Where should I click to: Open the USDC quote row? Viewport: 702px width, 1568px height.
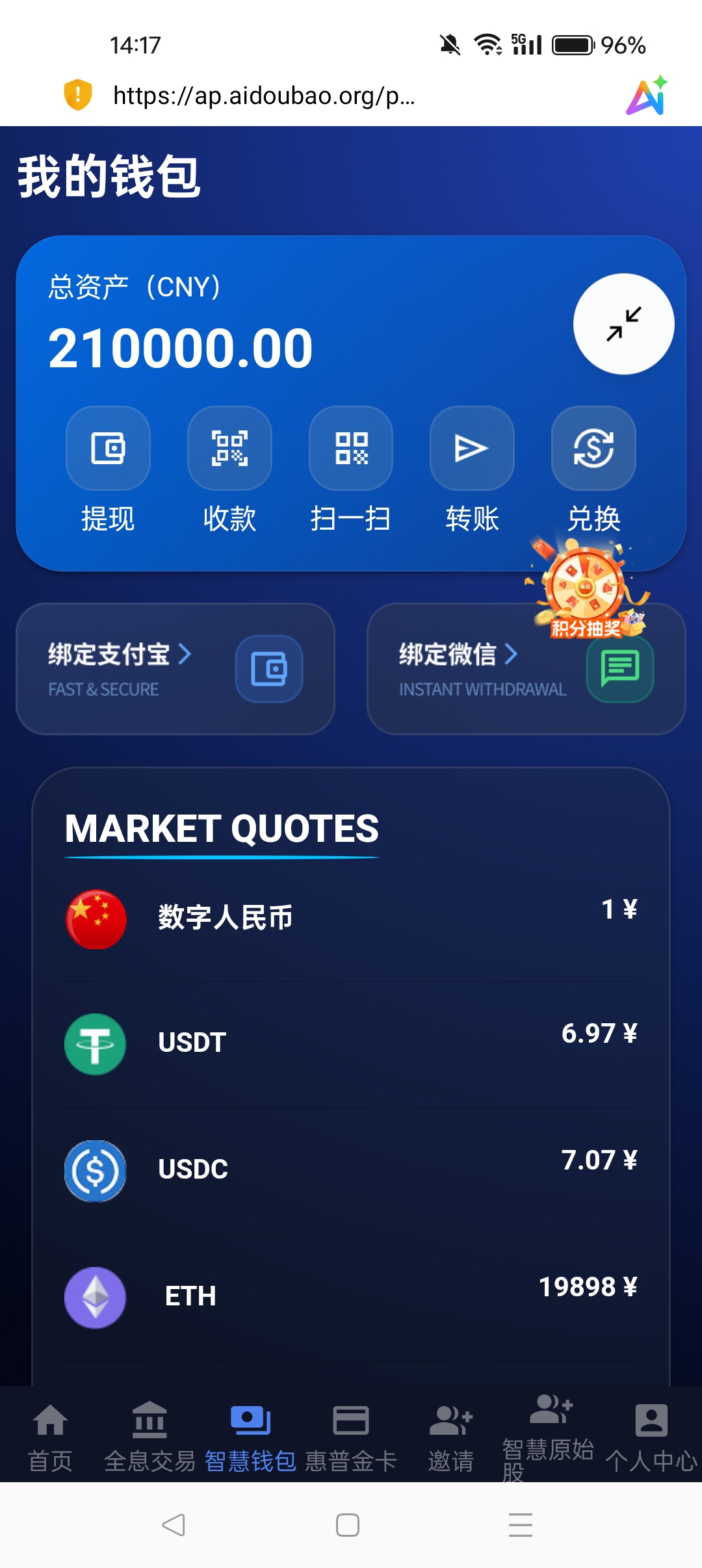click(351, 1169)
